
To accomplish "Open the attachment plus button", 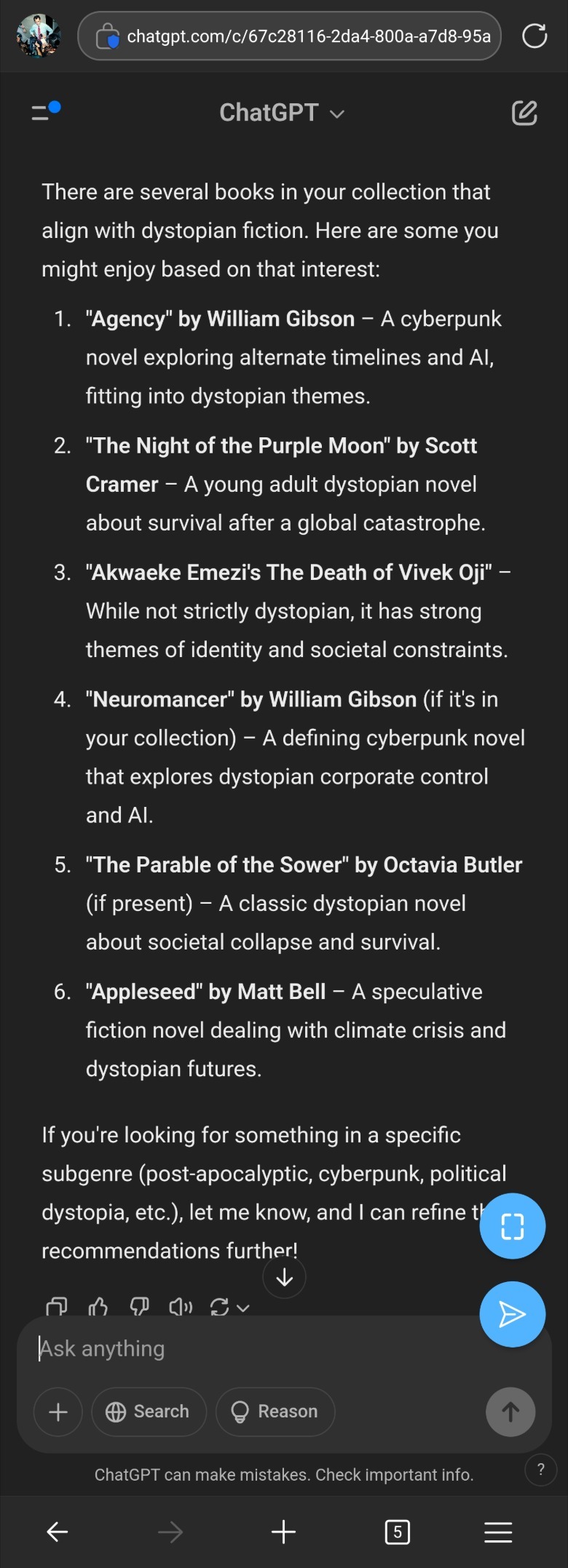I will click(x=58, y=1412).
